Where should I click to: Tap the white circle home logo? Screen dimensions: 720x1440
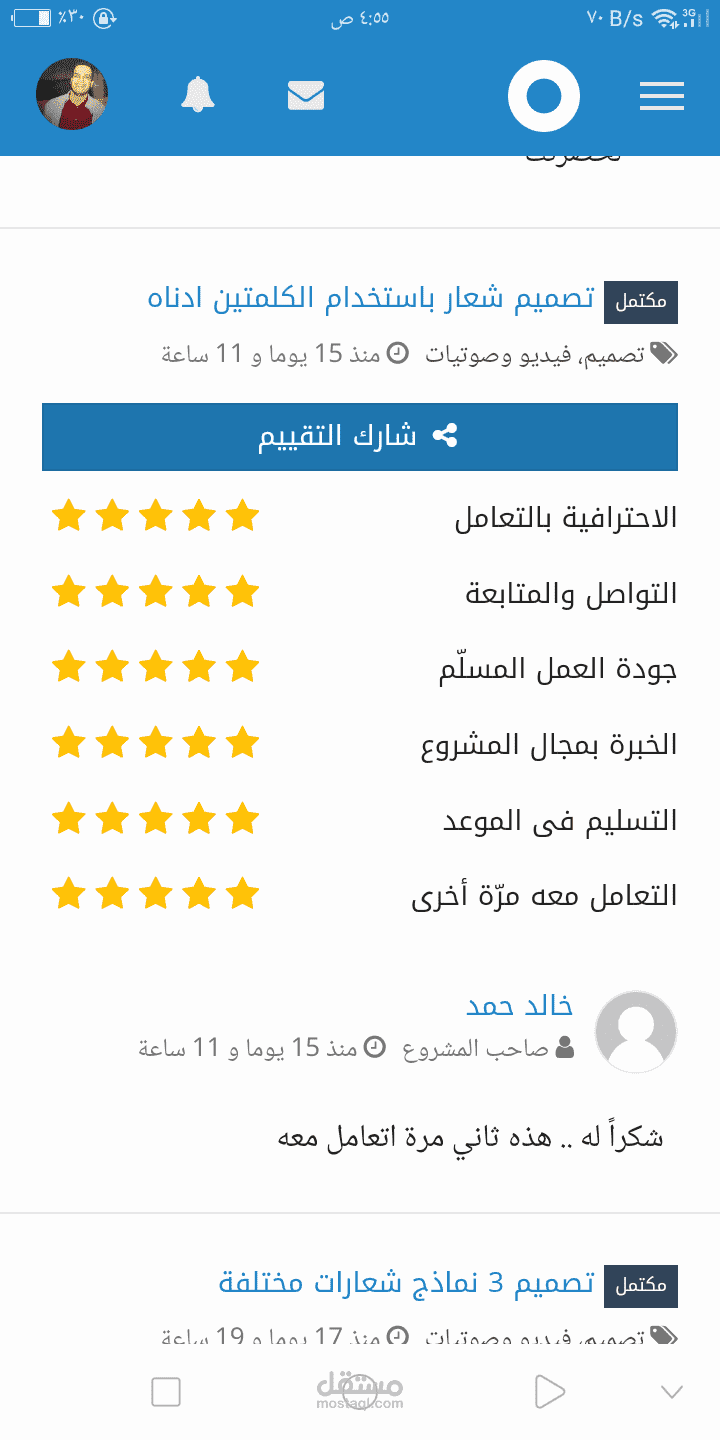coord(543,97)
